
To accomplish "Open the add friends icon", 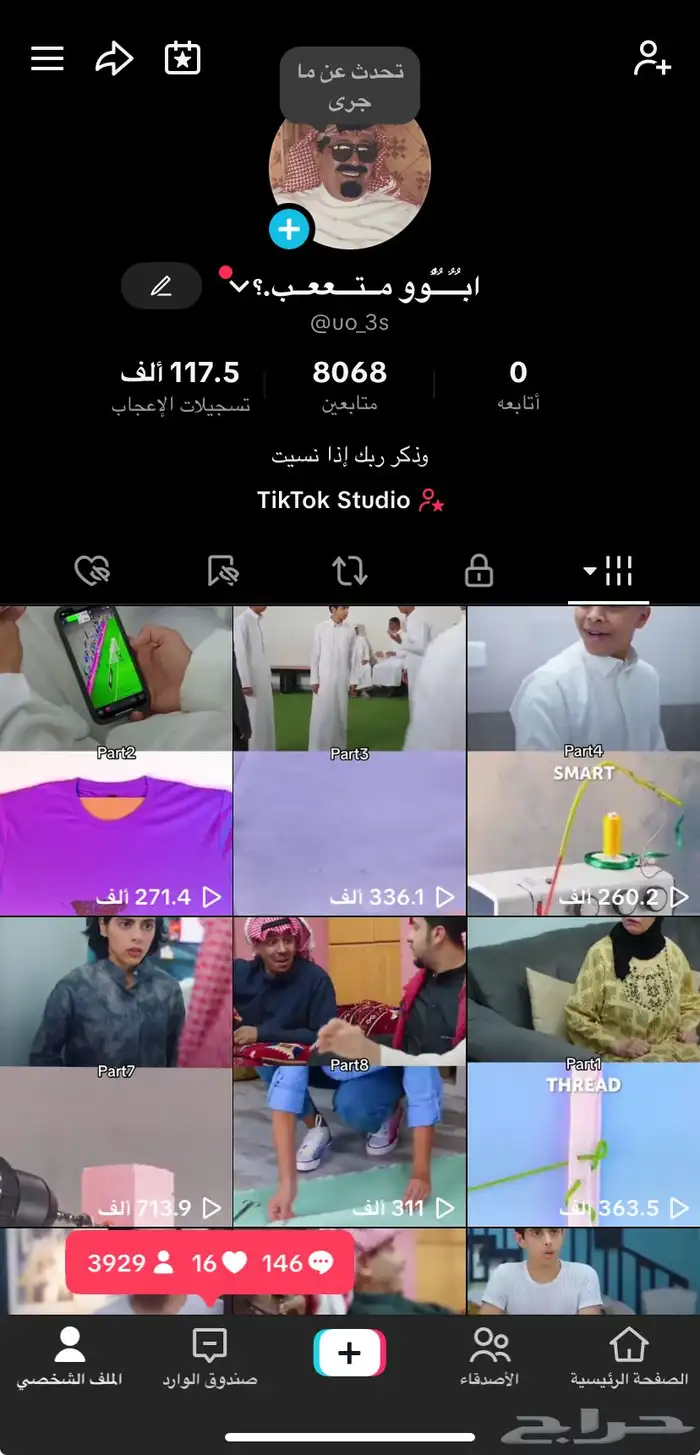I will (x=652, y=58).
